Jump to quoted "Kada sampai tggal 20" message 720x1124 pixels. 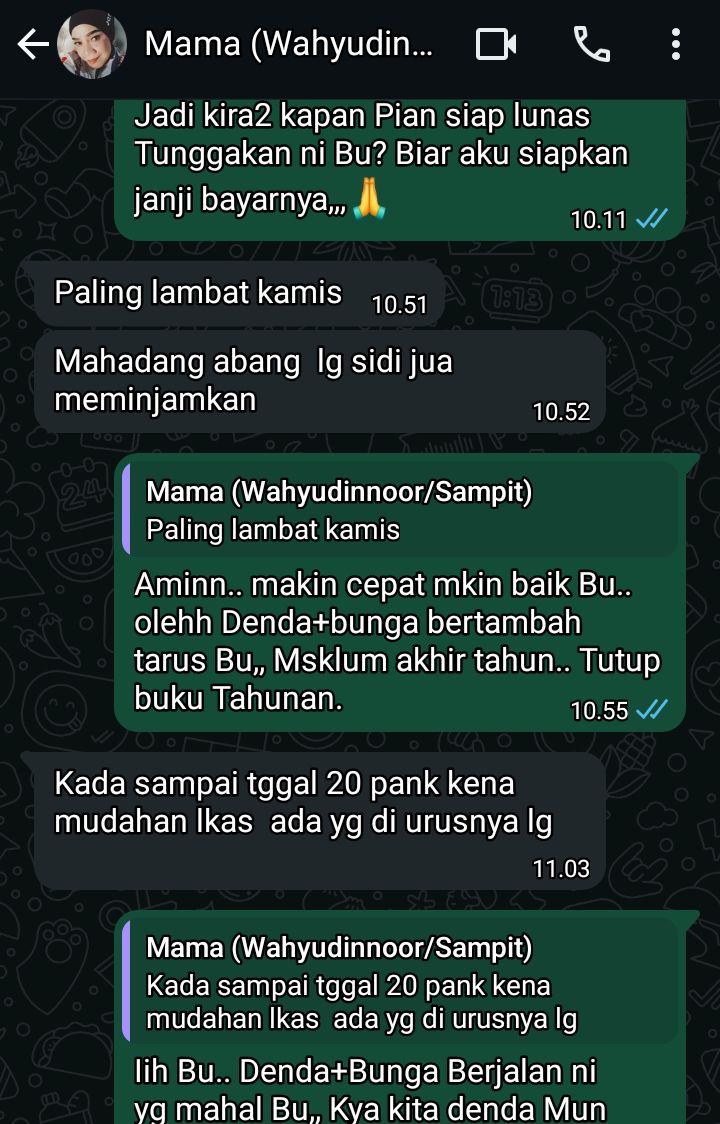[400, 984]
